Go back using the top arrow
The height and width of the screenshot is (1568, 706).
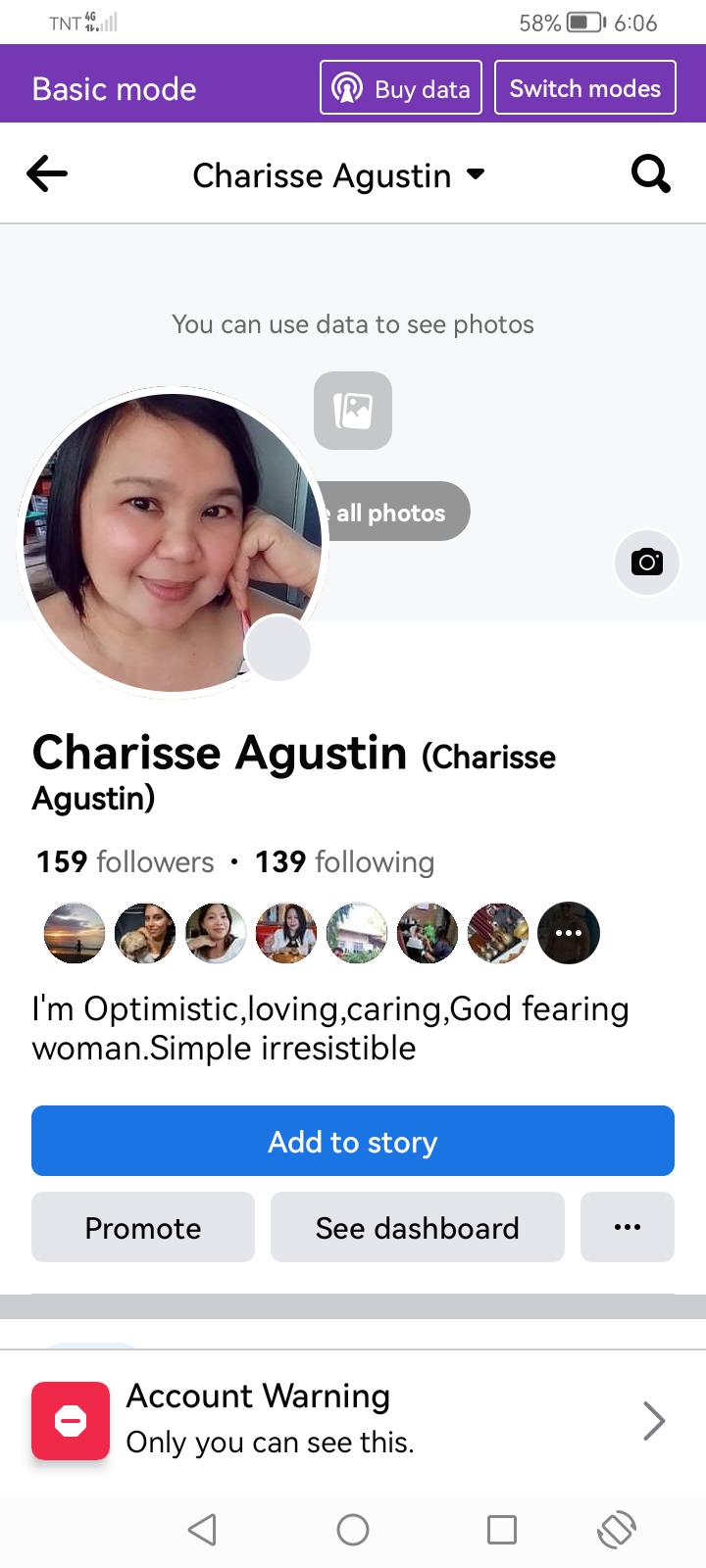point(47,174)
